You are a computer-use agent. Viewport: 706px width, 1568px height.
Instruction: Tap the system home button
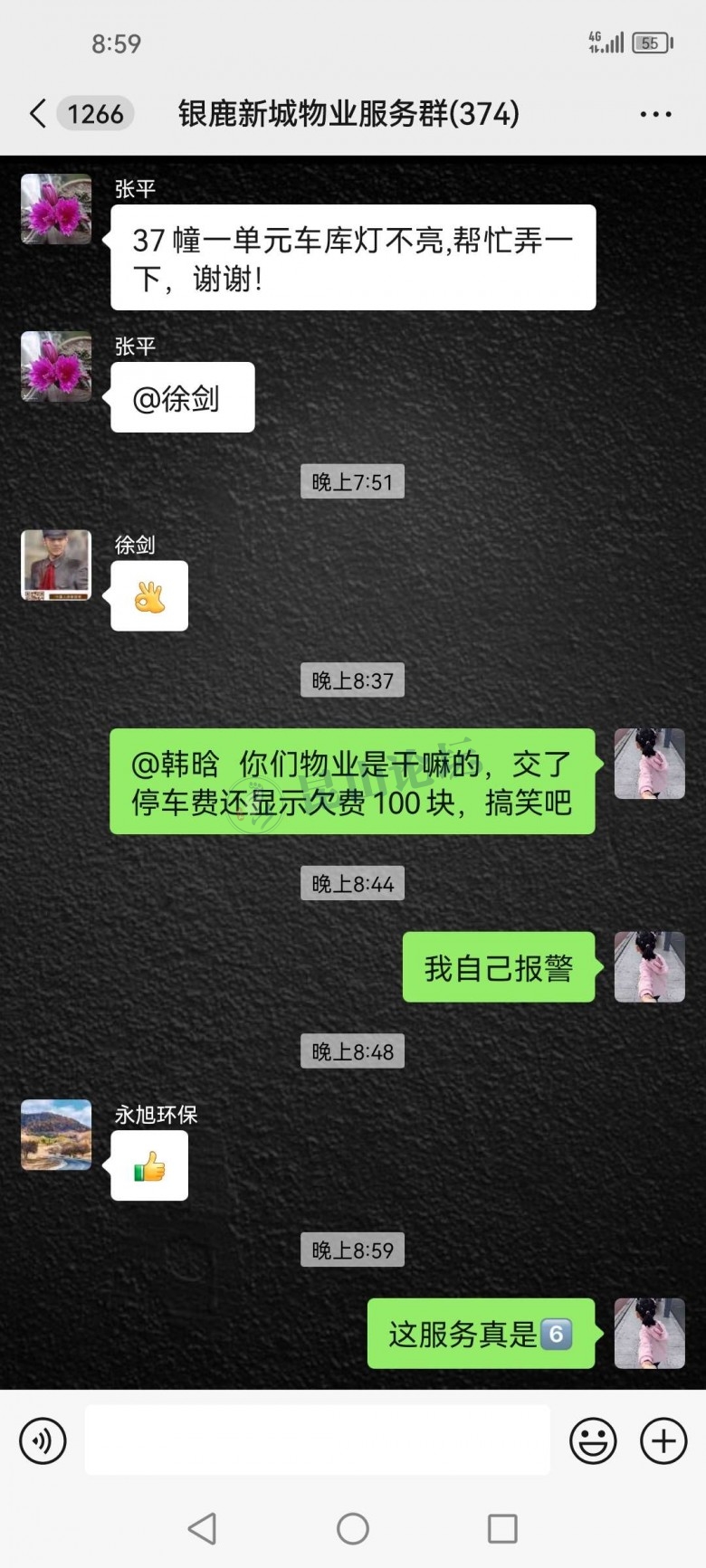click(353, 1529)
